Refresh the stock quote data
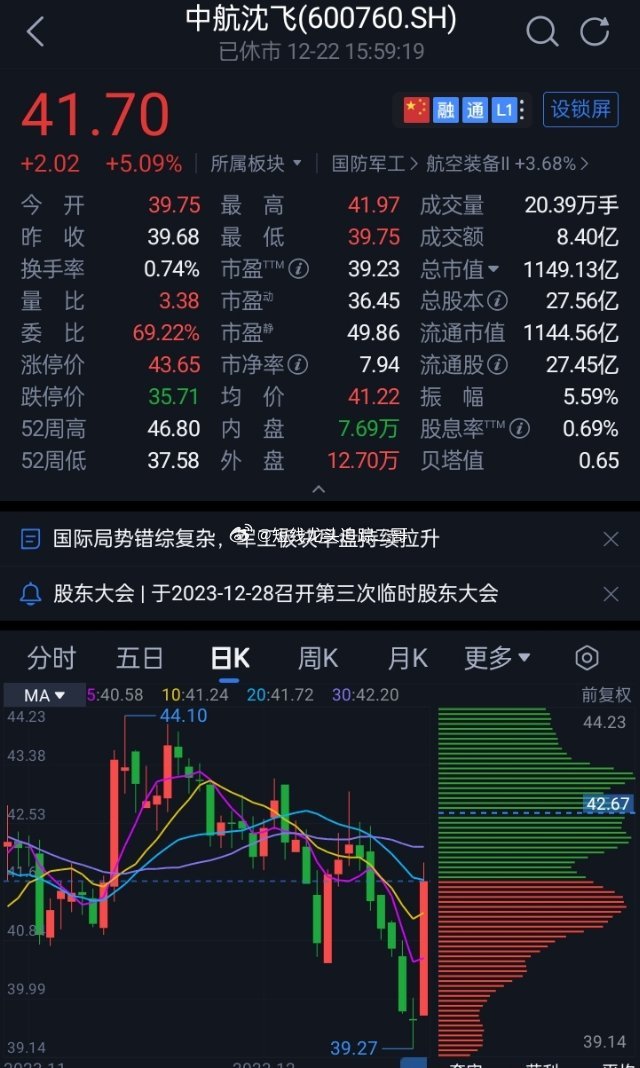This screenshot has height=1068, width=640. coord(595,32)
